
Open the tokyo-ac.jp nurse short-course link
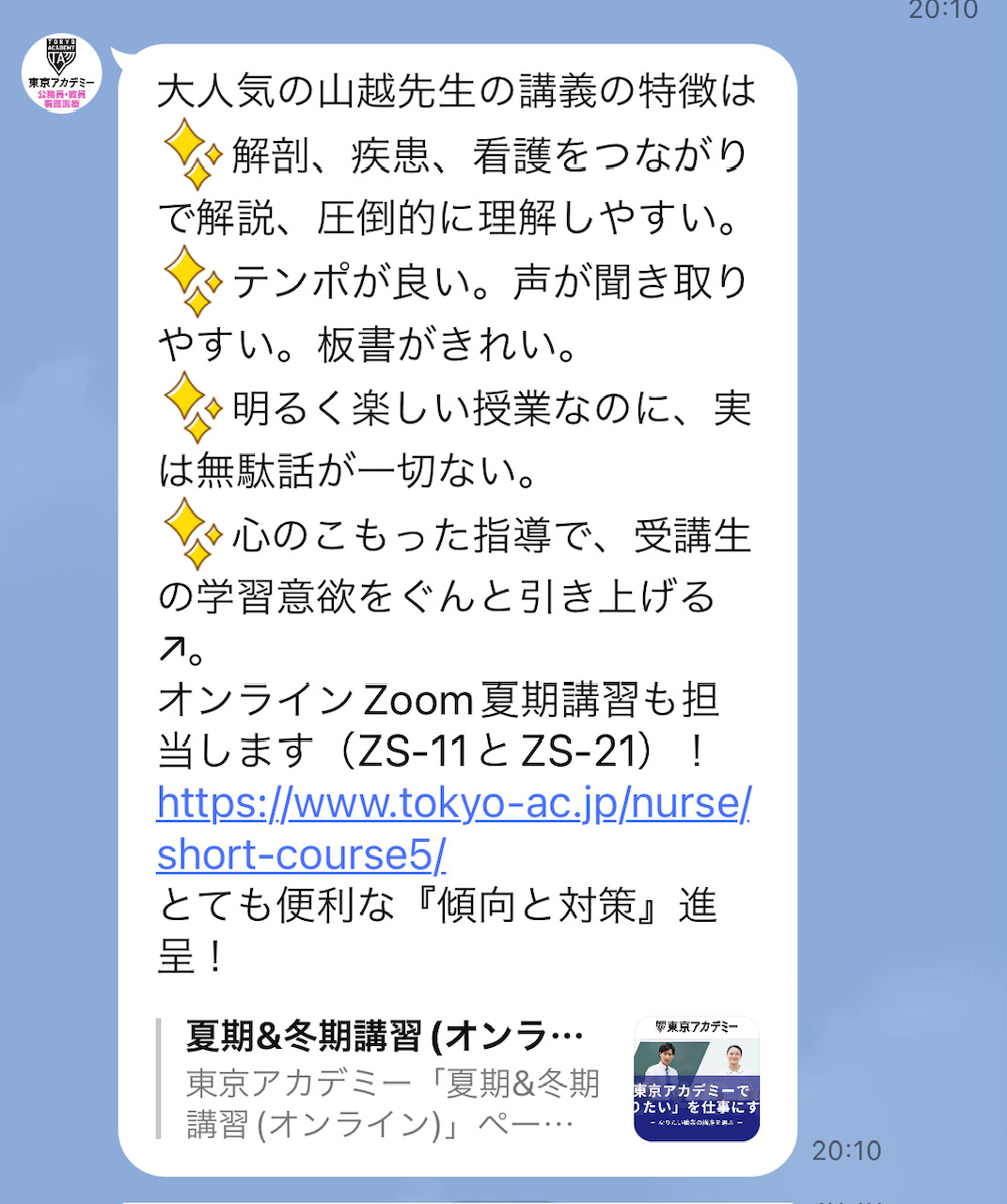click(452, 805)
